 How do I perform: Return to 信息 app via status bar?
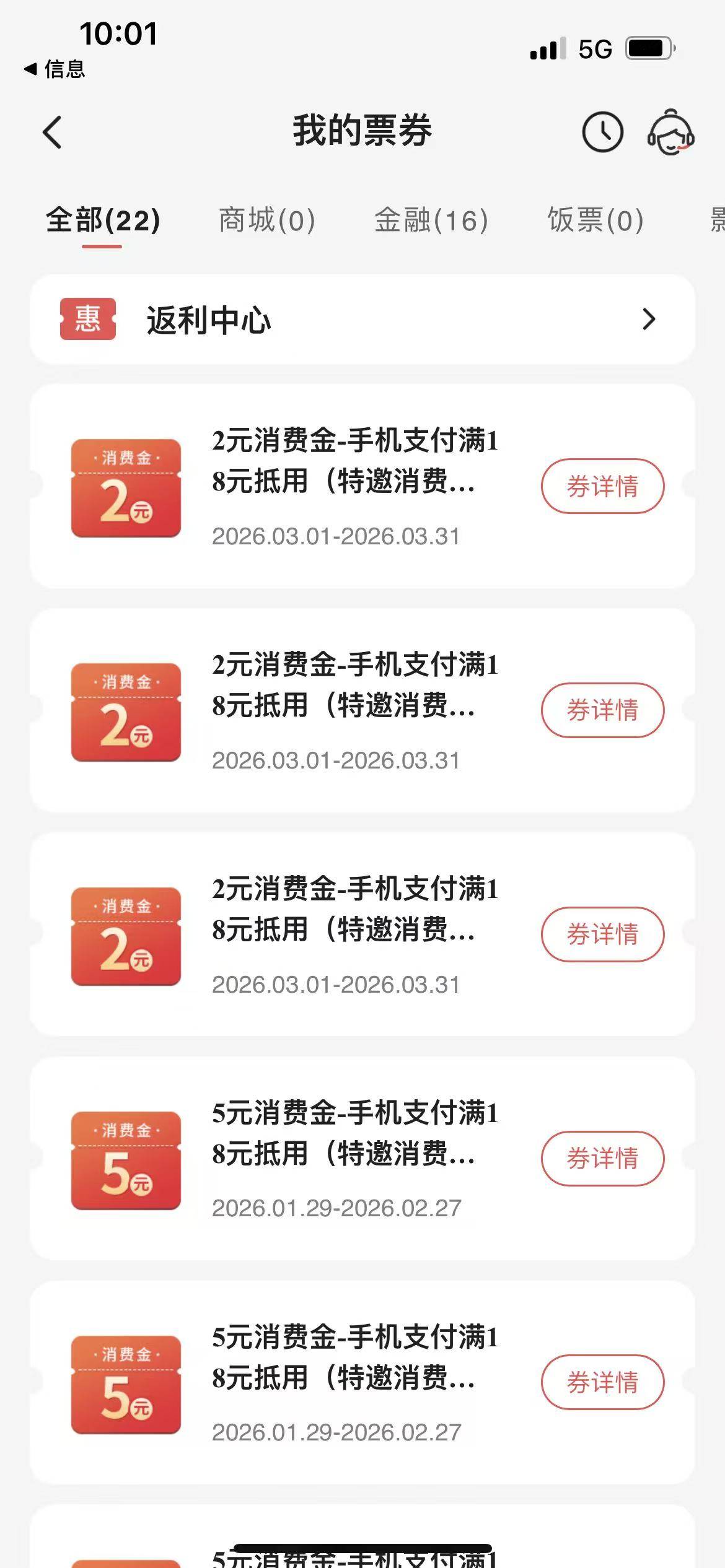click(x=55, y=69)
